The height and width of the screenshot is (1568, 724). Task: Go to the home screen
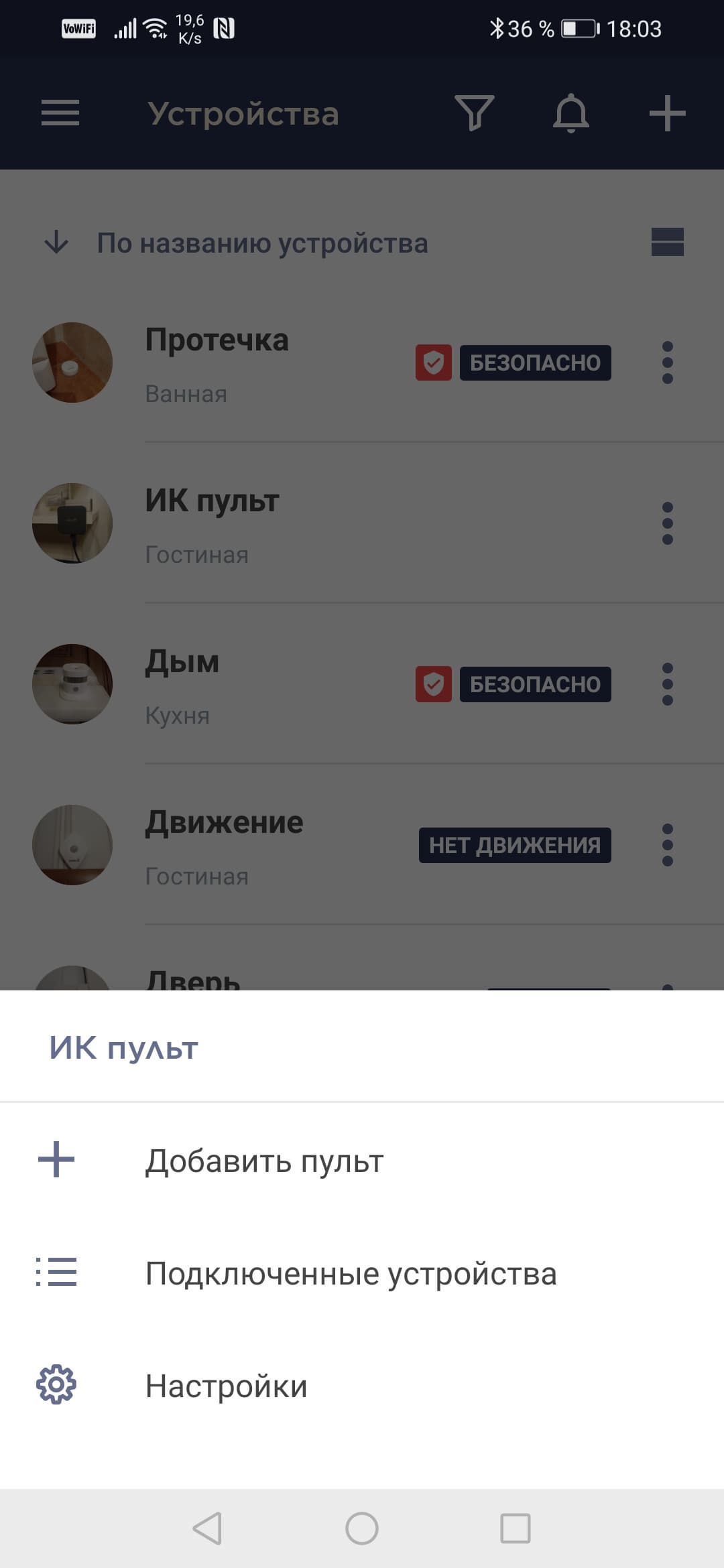[362, 1528]
